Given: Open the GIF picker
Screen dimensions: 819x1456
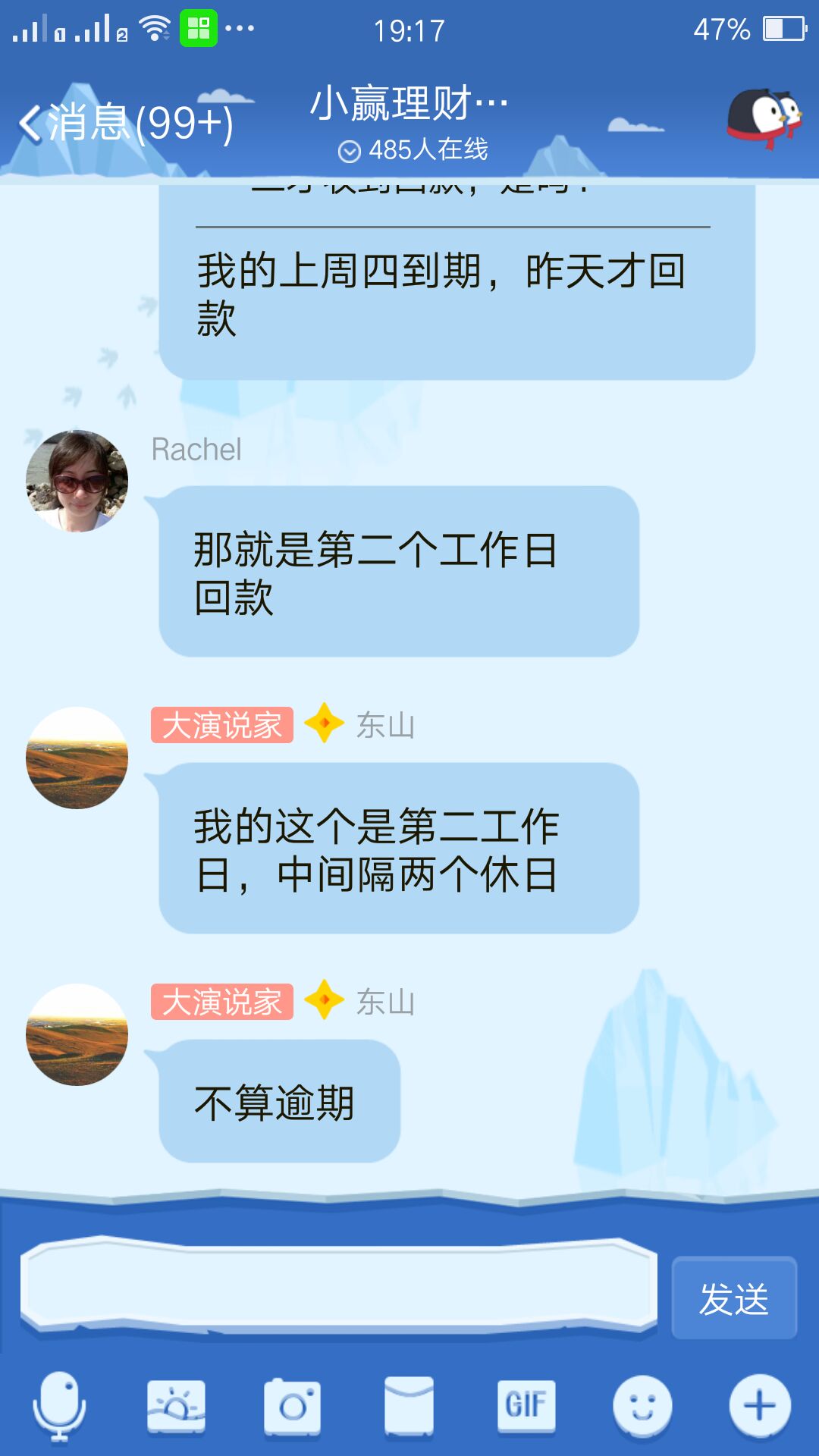Looking at the screenshot, I should pos(526,1405).
